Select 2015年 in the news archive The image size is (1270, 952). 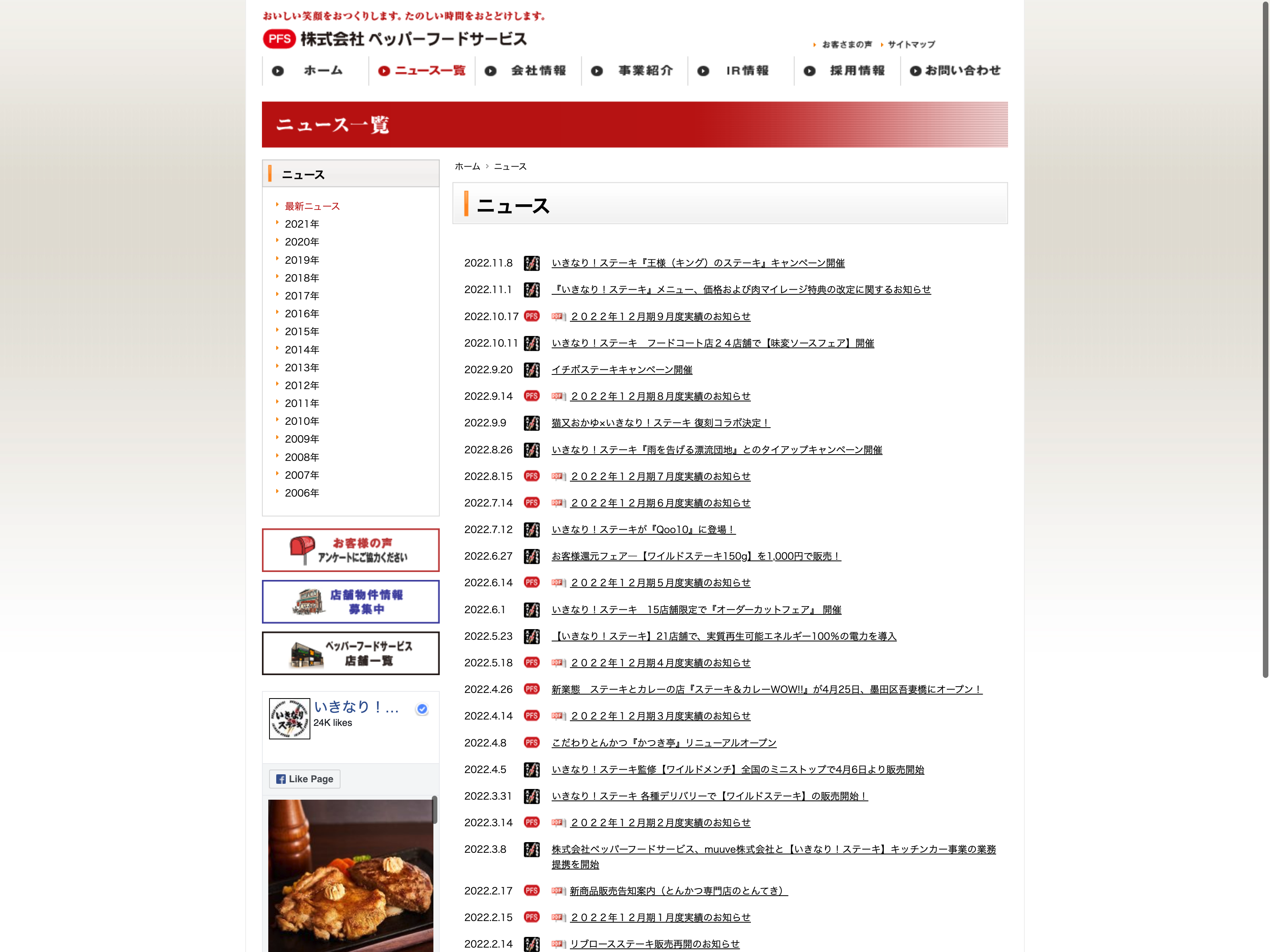click(302, 332)
